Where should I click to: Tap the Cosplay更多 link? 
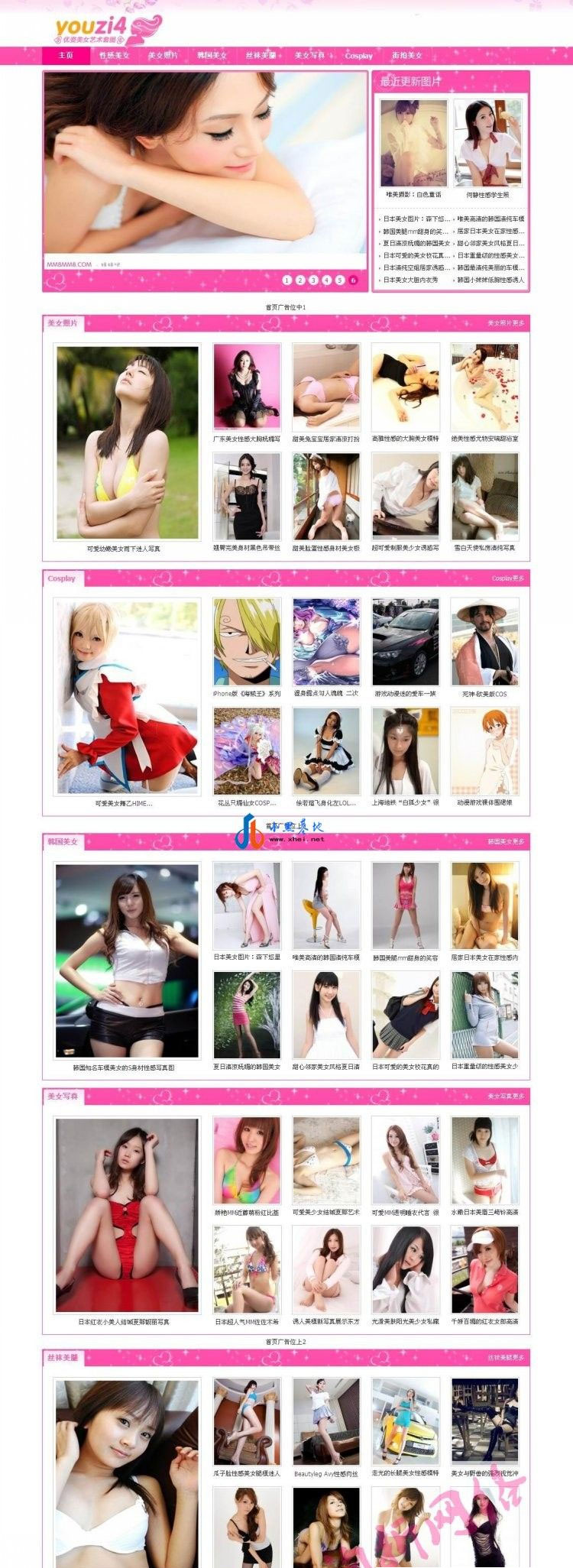pos(508,578)
